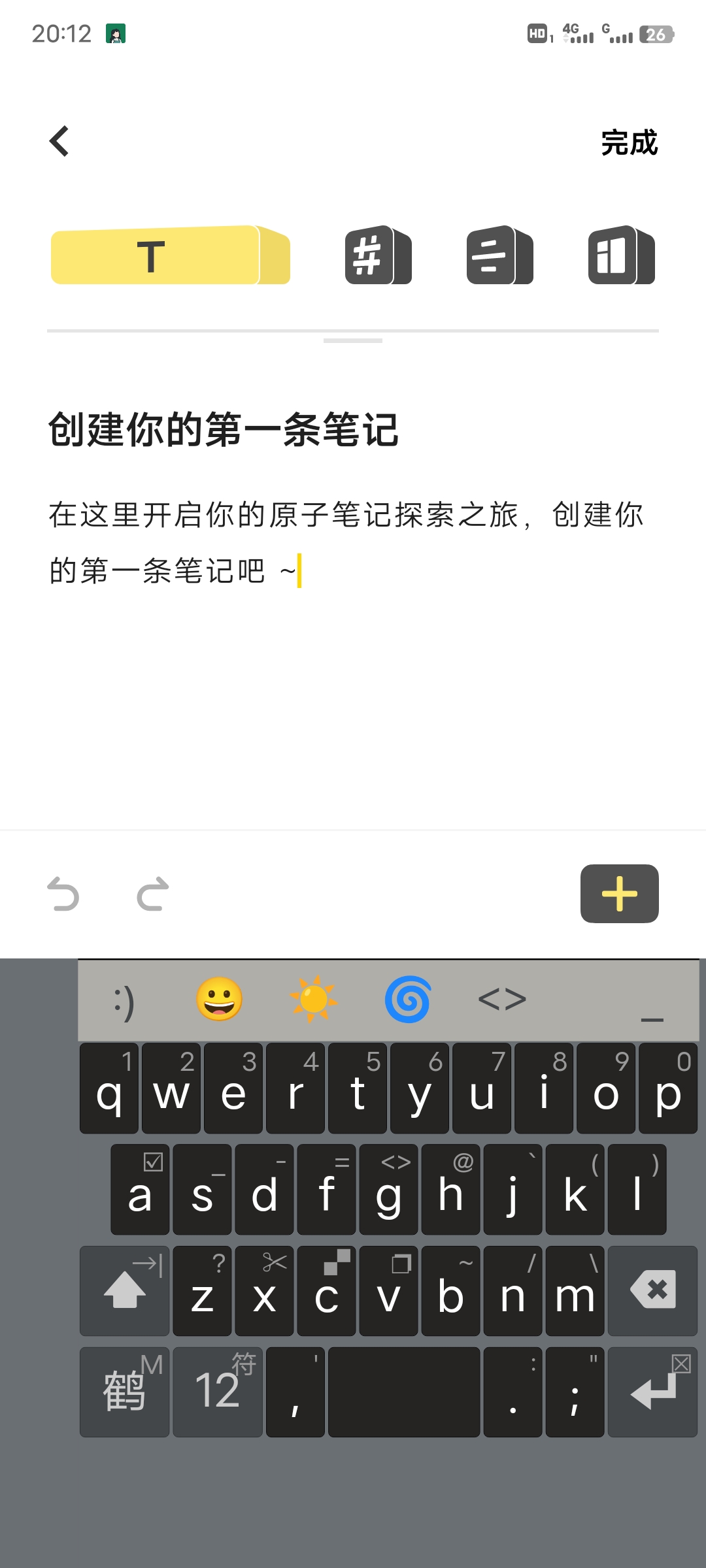706x1568 pixels.
Task: Tap the backspace key
Action: pyautogui.click(x=652, y=1290)
